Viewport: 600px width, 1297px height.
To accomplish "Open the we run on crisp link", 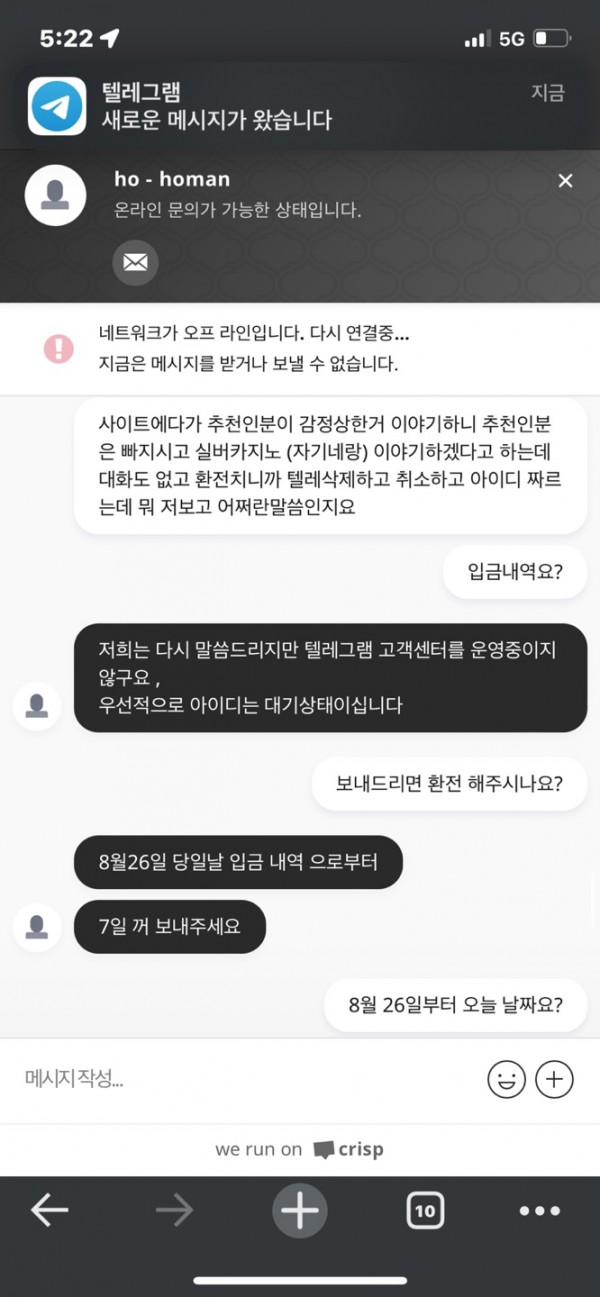I will tap(300, 1149).
